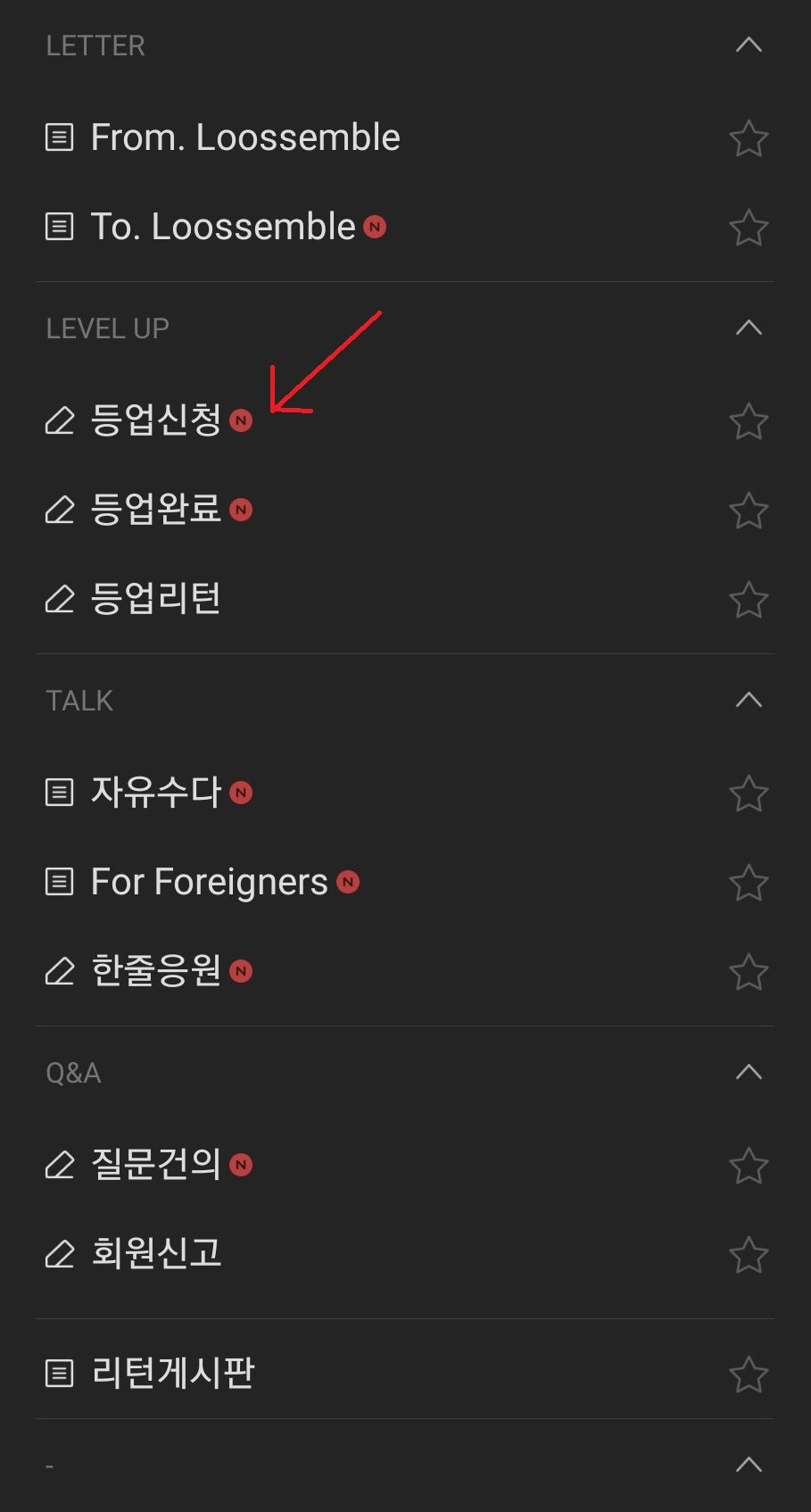This screenshot has height=1512, width=811.
Task: Collapse the LEVEL UP section
Action: pyautogui.click(x=749, y=328)
